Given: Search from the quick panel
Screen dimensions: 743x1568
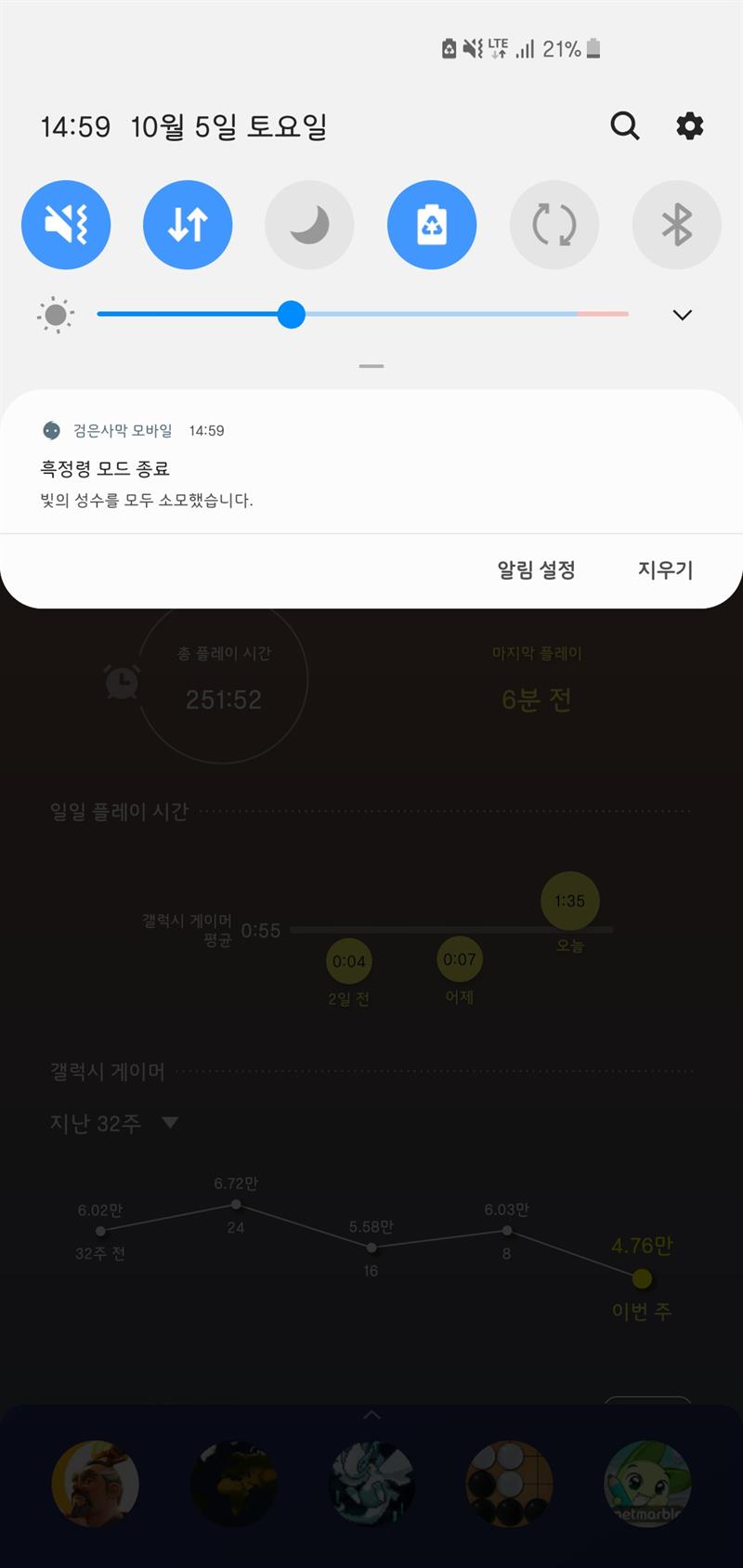Looking at the screenshot, I should pos(624,125).
